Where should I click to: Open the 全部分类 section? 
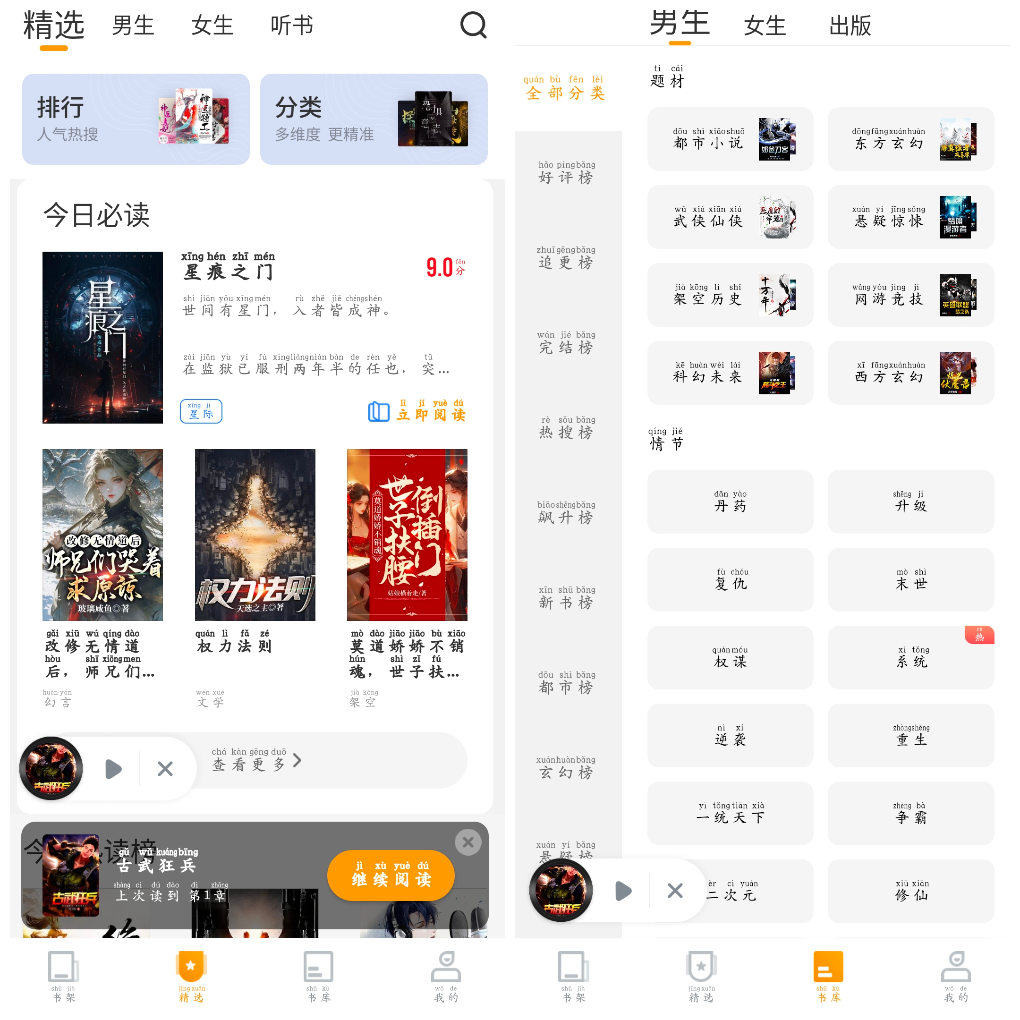pyautogui.click(x=566, y=89)
